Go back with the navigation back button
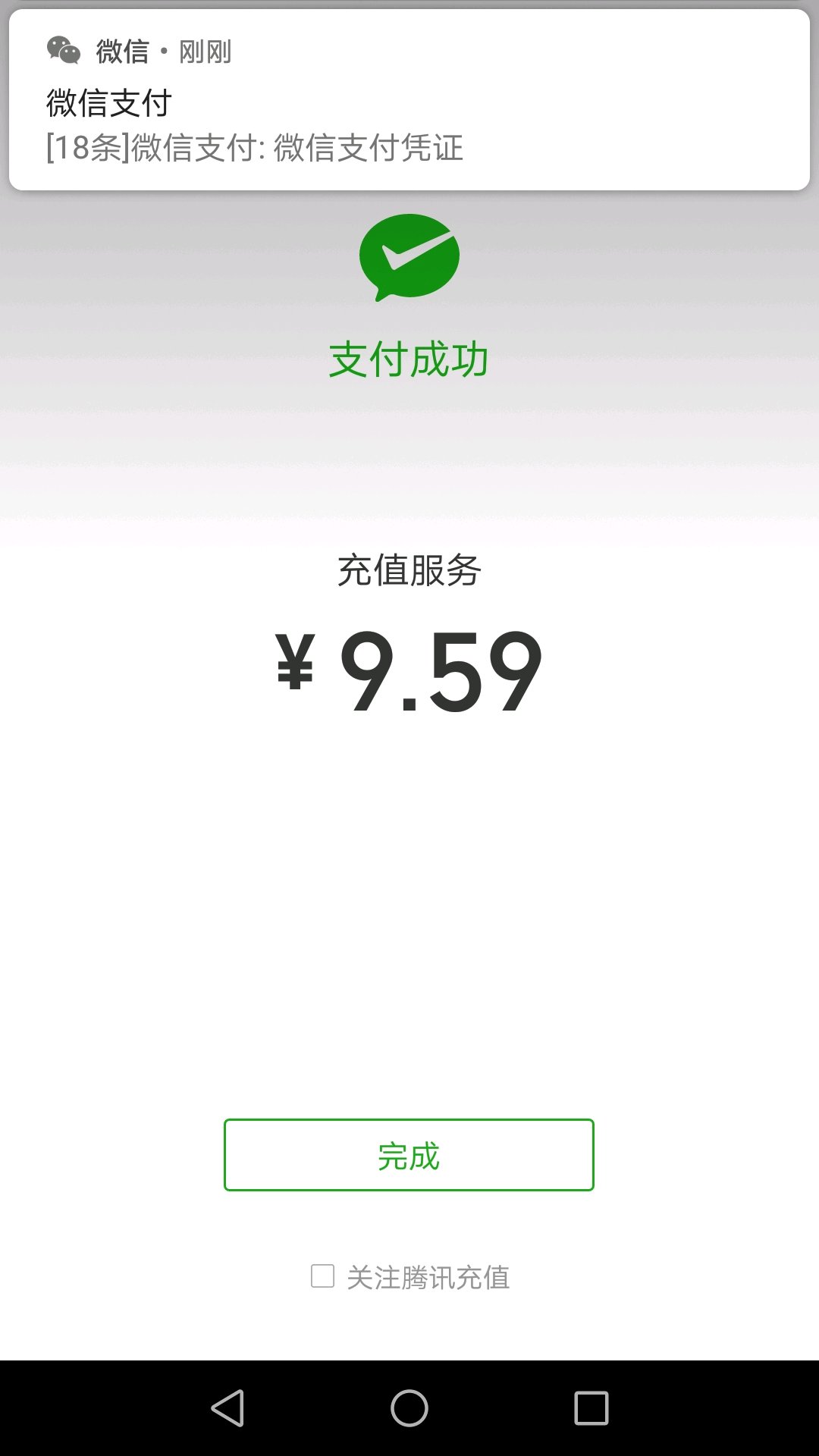This screenshot has width=819, height=1456. (x=227, y=1408)
